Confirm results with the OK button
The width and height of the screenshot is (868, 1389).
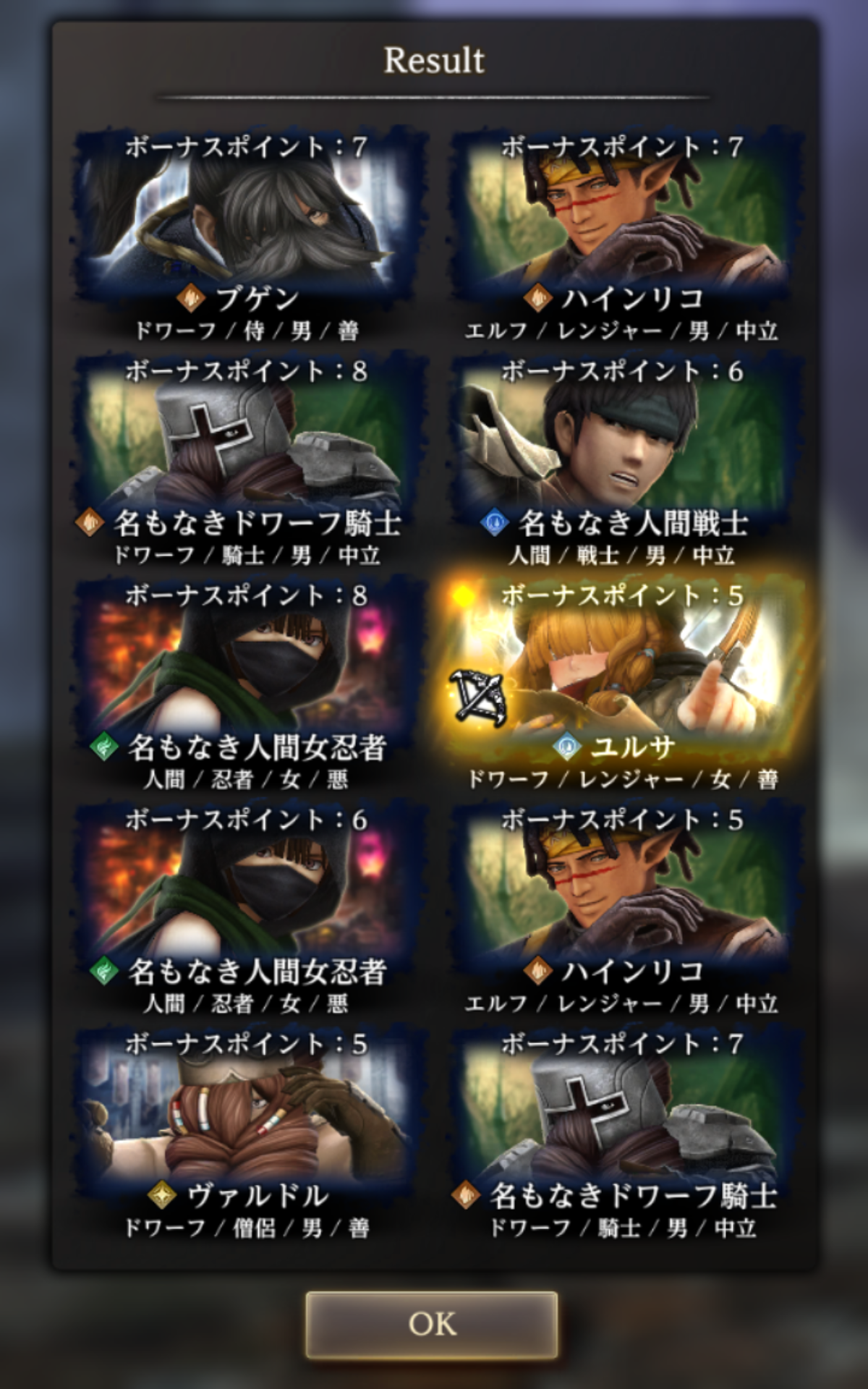click(432, 1324)
